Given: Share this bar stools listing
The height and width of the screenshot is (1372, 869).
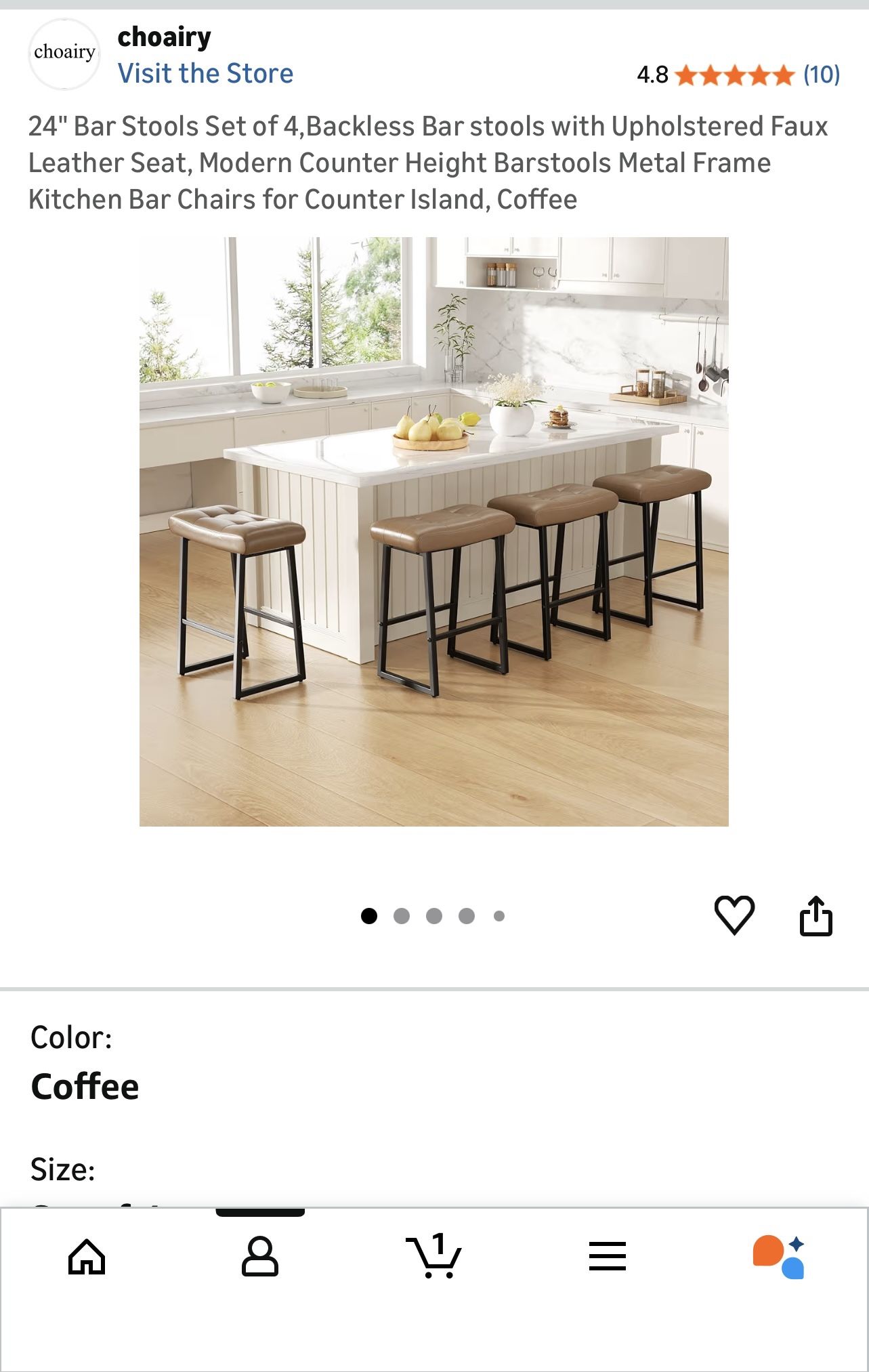Looking at the screenshot, I should point(815,915).
